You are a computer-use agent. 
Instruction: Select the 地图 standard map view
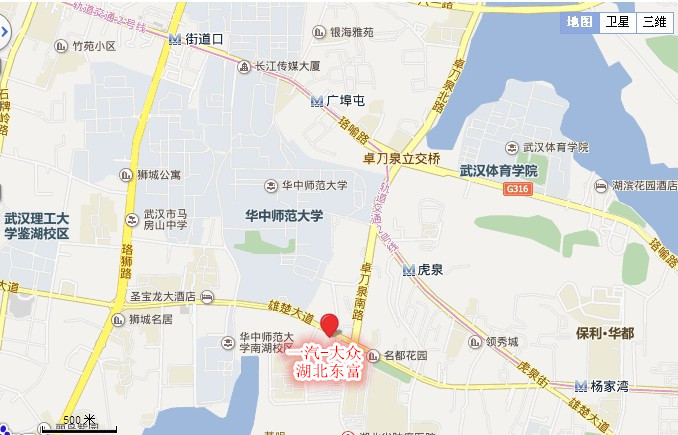click(580, 21)
